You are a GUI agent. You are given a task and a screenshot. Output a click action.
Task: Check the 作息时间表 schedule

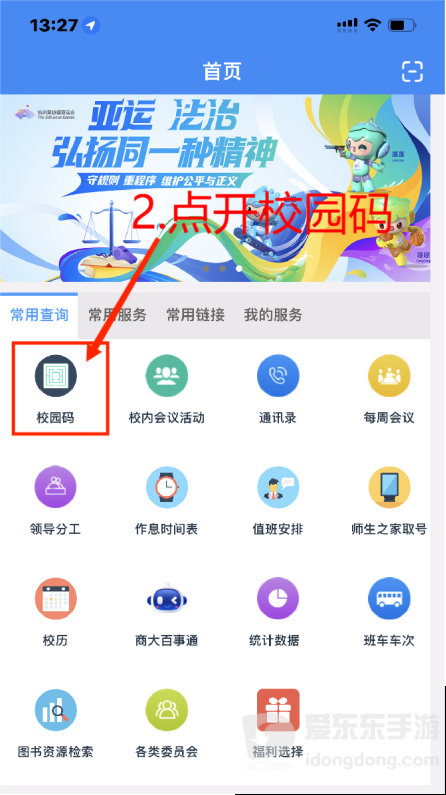pyautogui.click(x=167, y=500)
